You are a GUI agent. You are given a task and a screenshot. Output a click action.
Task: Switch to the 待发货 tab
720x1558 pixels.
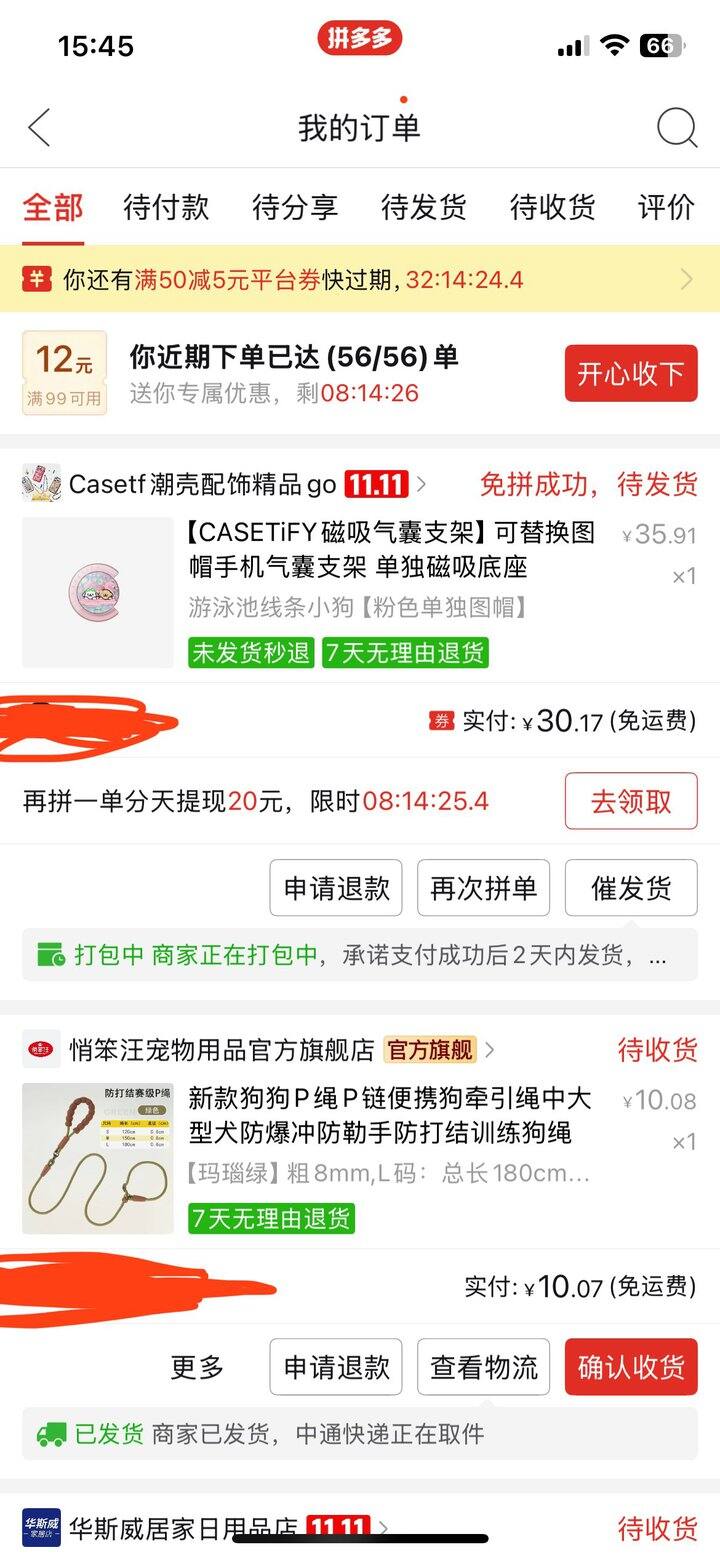coord(424,207)
